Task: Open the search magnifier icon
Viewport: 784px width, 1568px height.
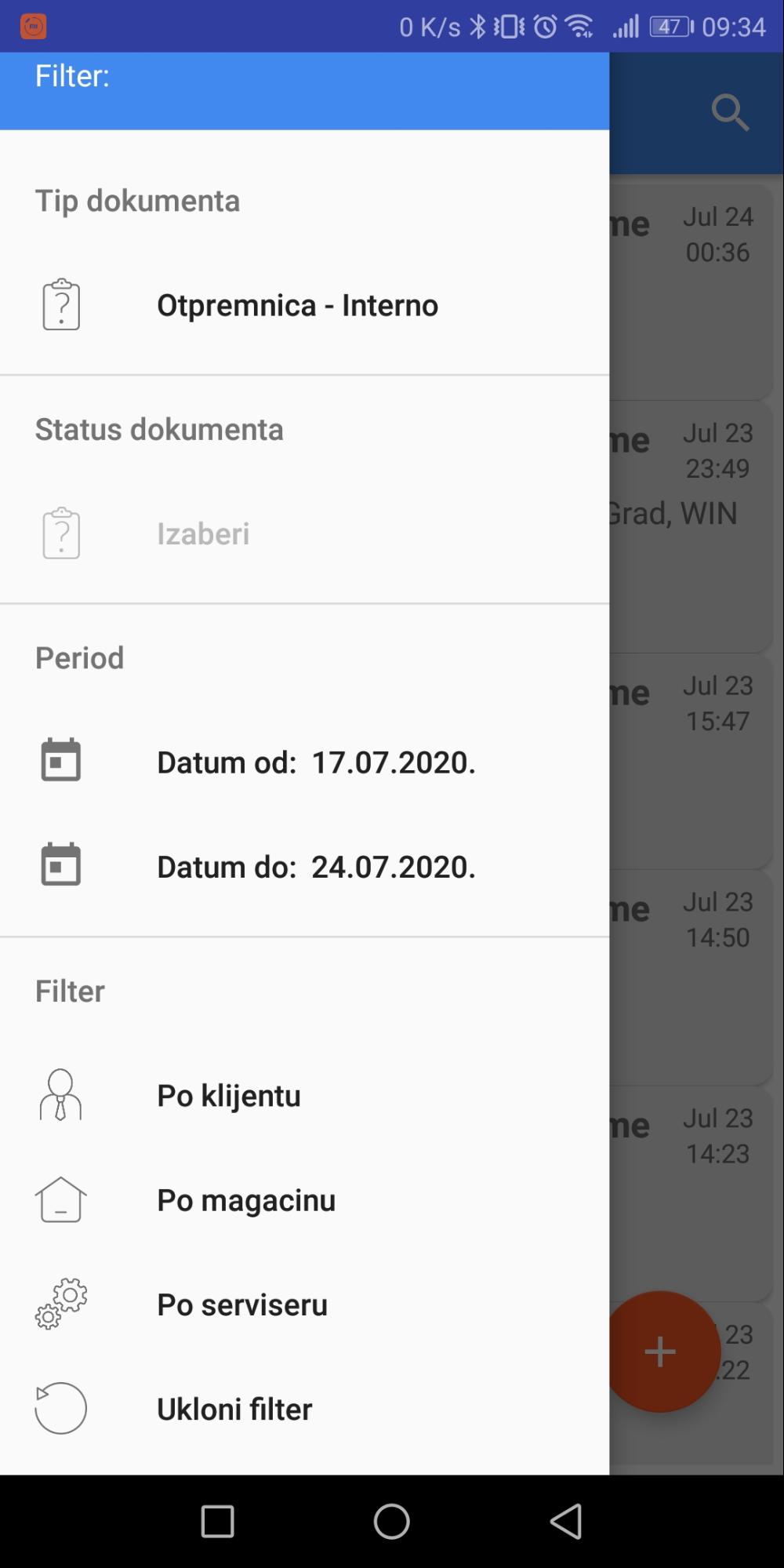Action: (730, 113)
